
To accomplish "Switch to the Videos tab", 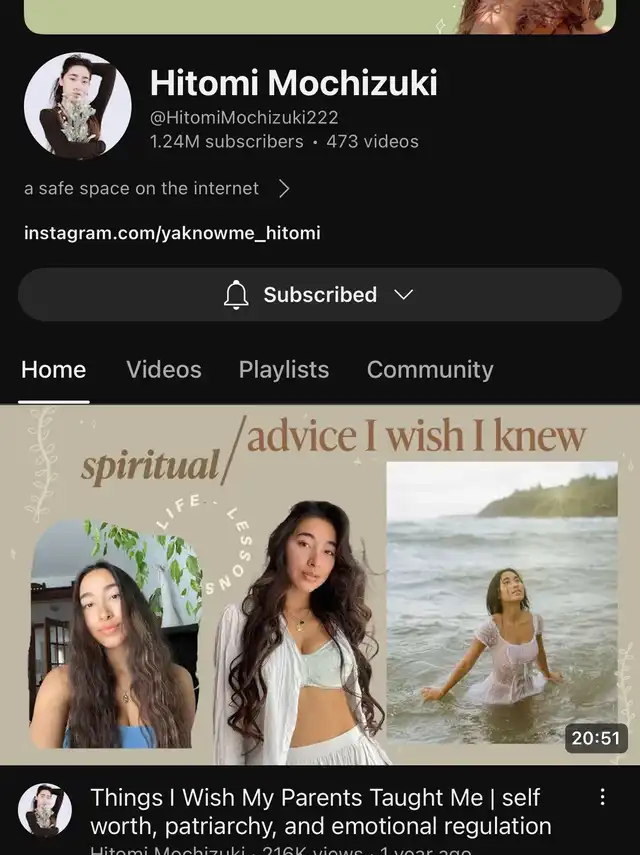I will (164, 370).
